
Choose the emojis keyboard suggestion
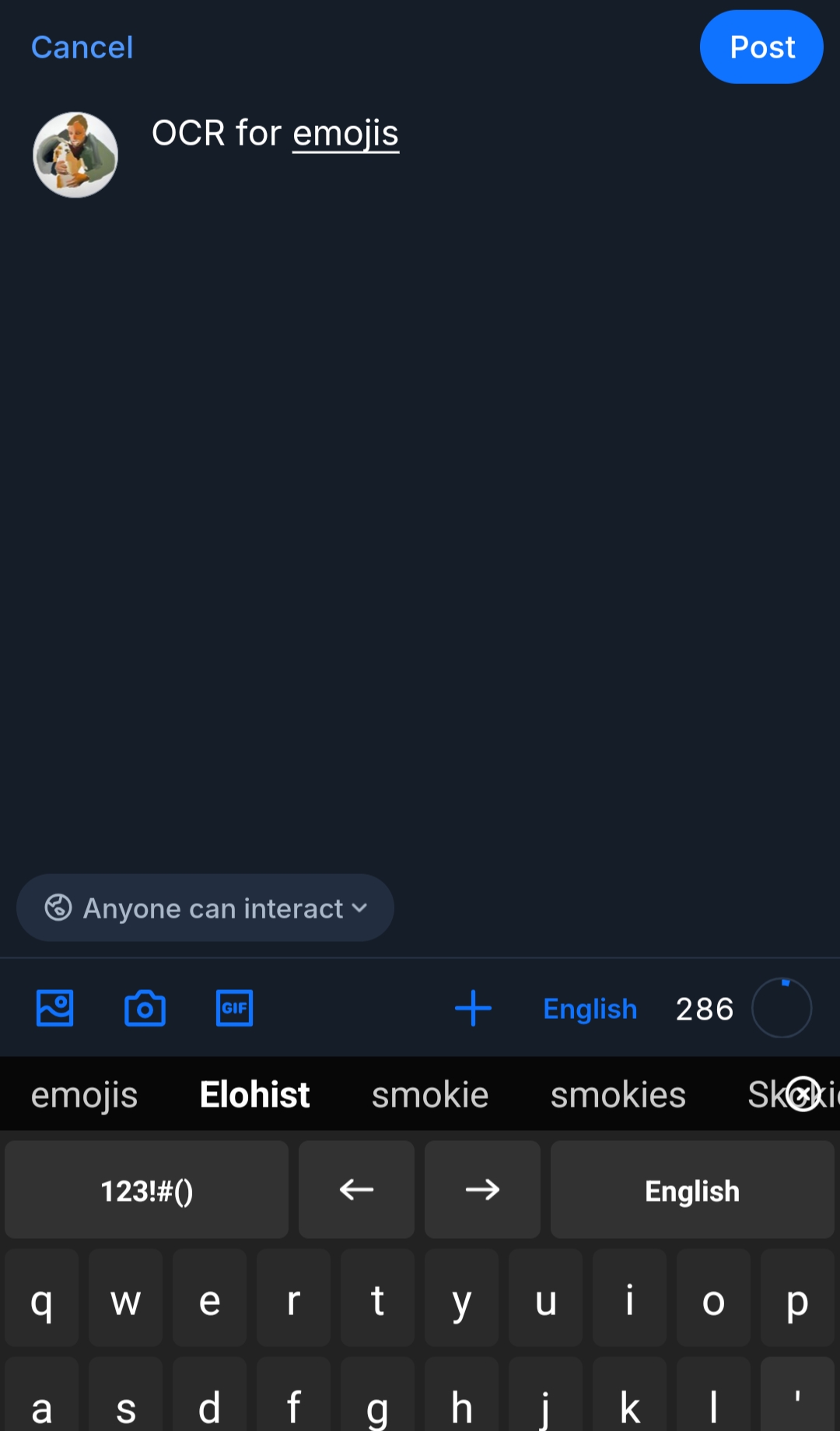[84, 1095]
